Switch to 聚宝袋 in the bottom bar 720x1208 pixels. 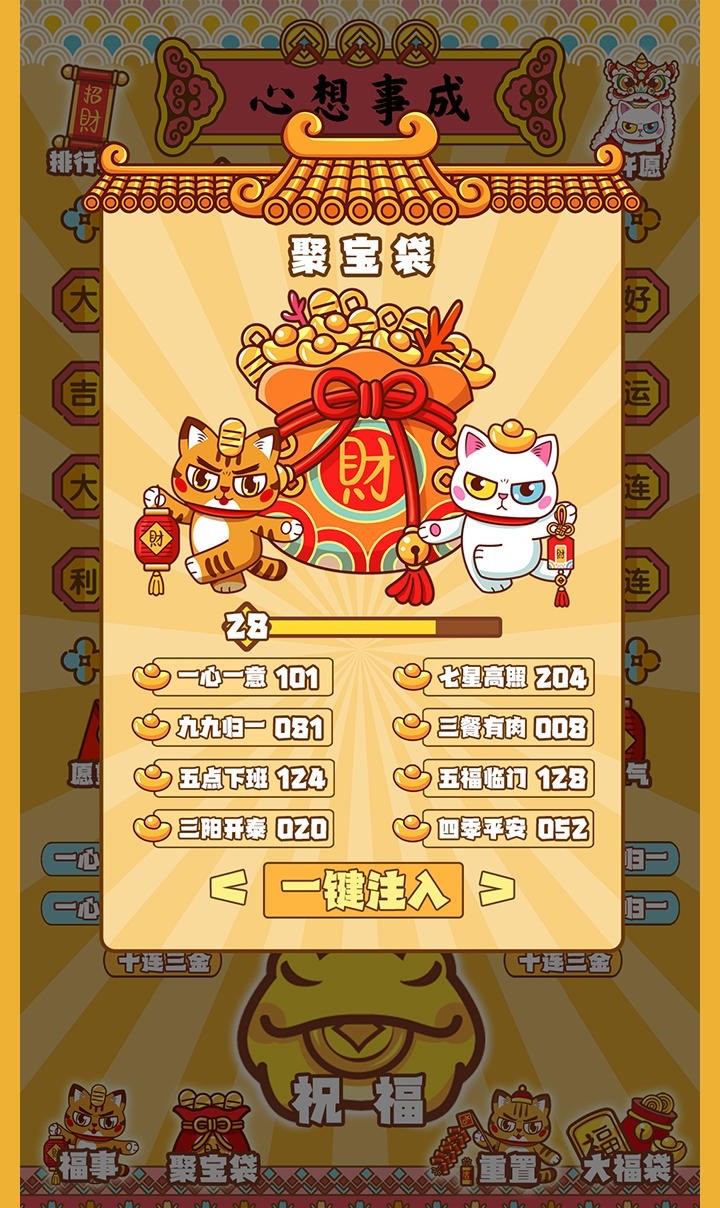[213, 1142]
